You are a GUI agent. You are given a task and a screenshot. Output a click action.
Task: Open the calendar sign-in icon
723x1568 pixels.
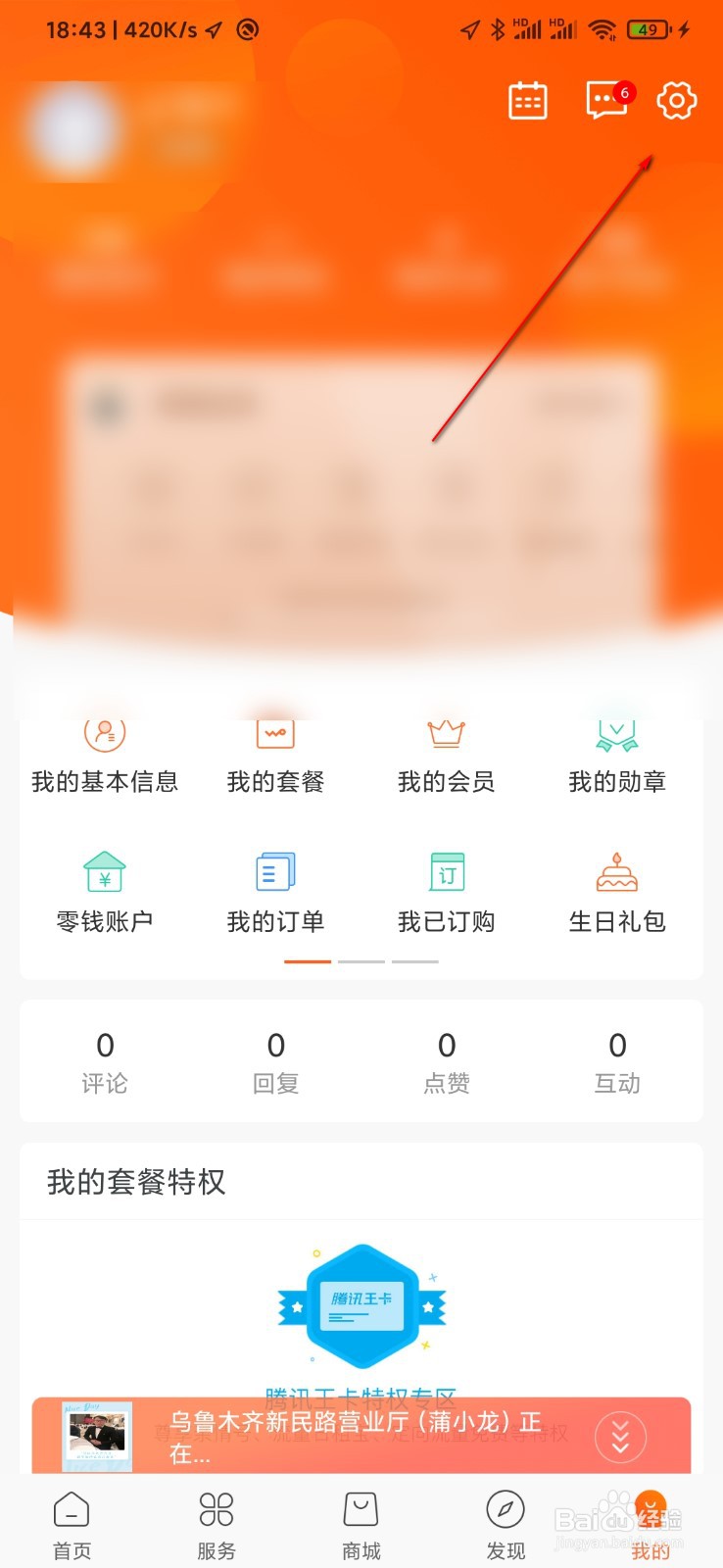[x=526, y=99]
